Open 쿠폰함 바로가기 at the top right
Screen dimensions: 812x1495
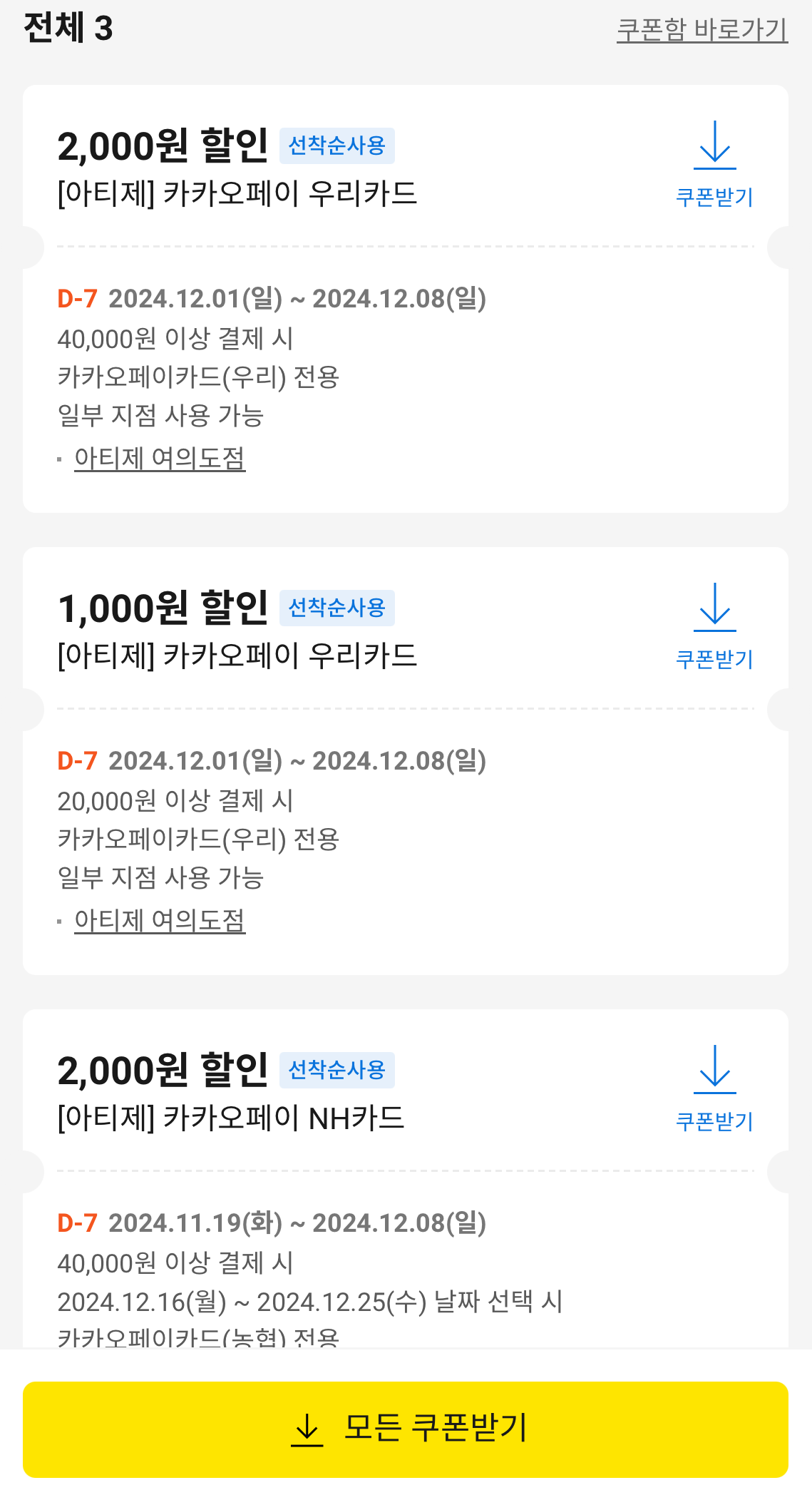702,30
